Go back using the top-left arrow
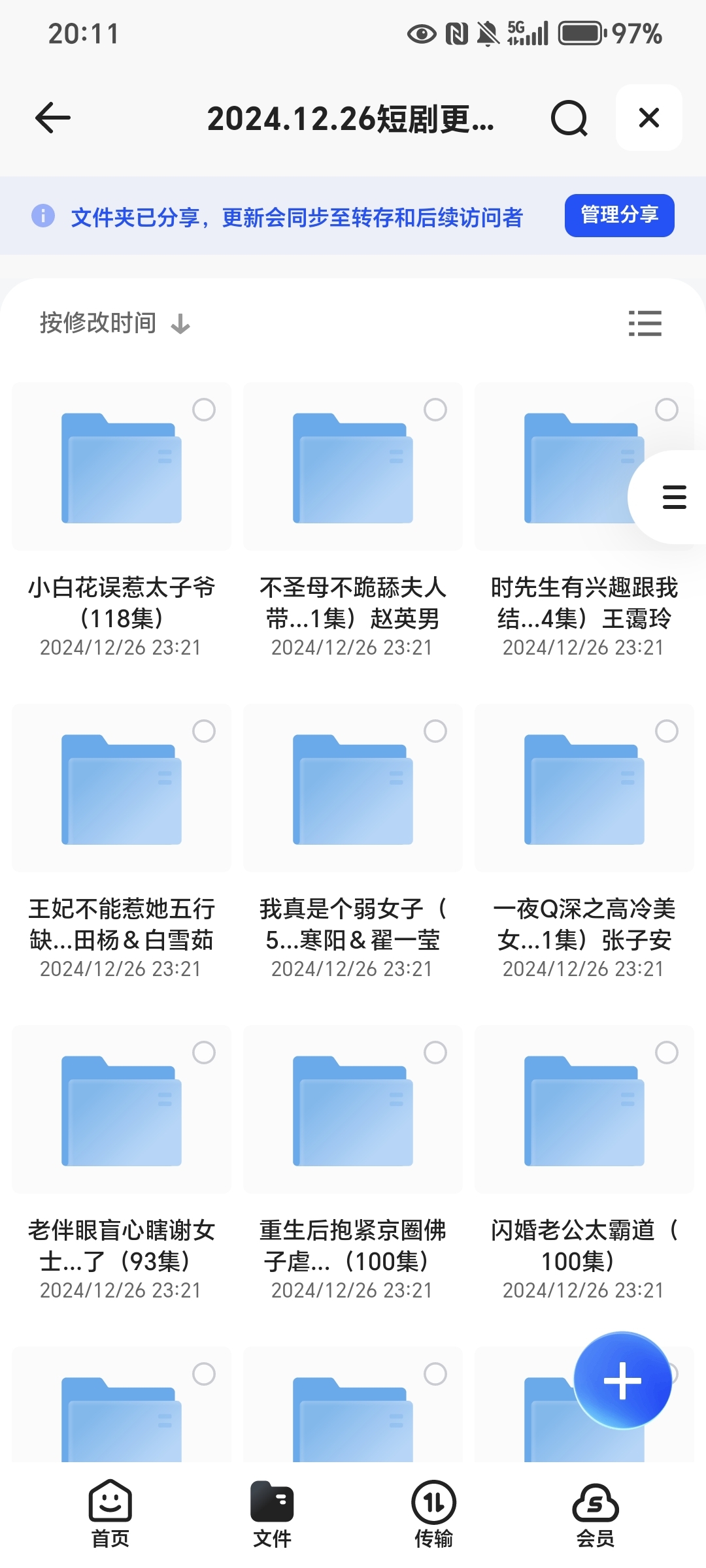The width and height of the screenshot is (706, 1568). 53,118
